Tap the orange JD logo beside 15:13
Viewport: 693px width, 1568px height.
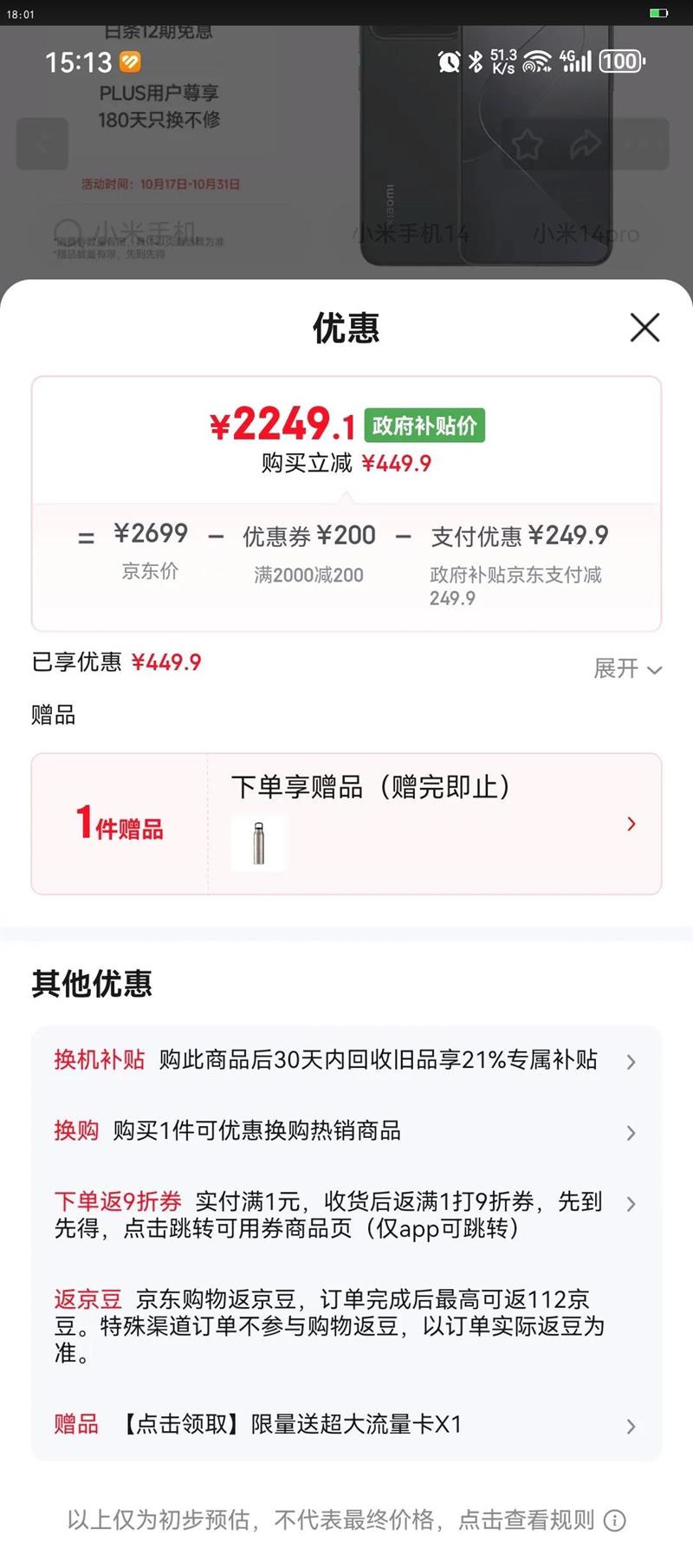click(x=128, y=62)
